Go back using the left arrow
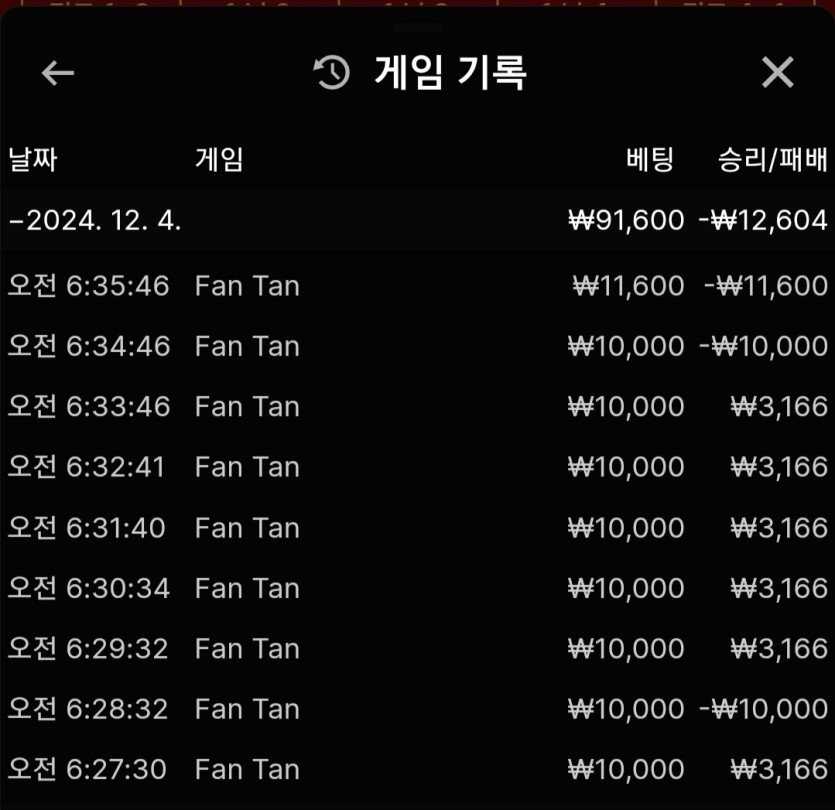The height and width of the screenshot is (810, 835). coord(58,73)
